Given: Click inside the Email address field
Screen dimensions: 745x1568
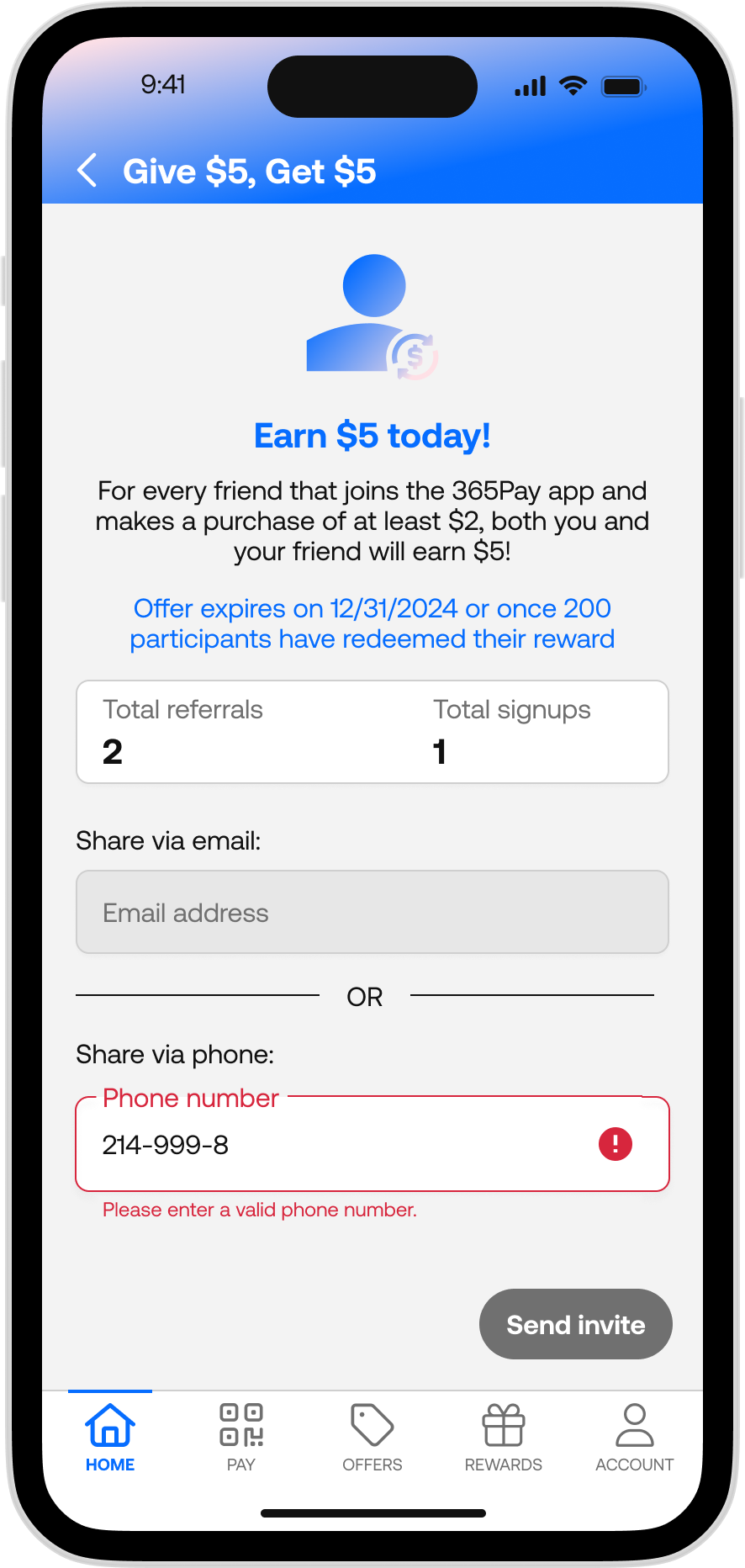Looking at the screenshot, I should (x=372, y=912).
